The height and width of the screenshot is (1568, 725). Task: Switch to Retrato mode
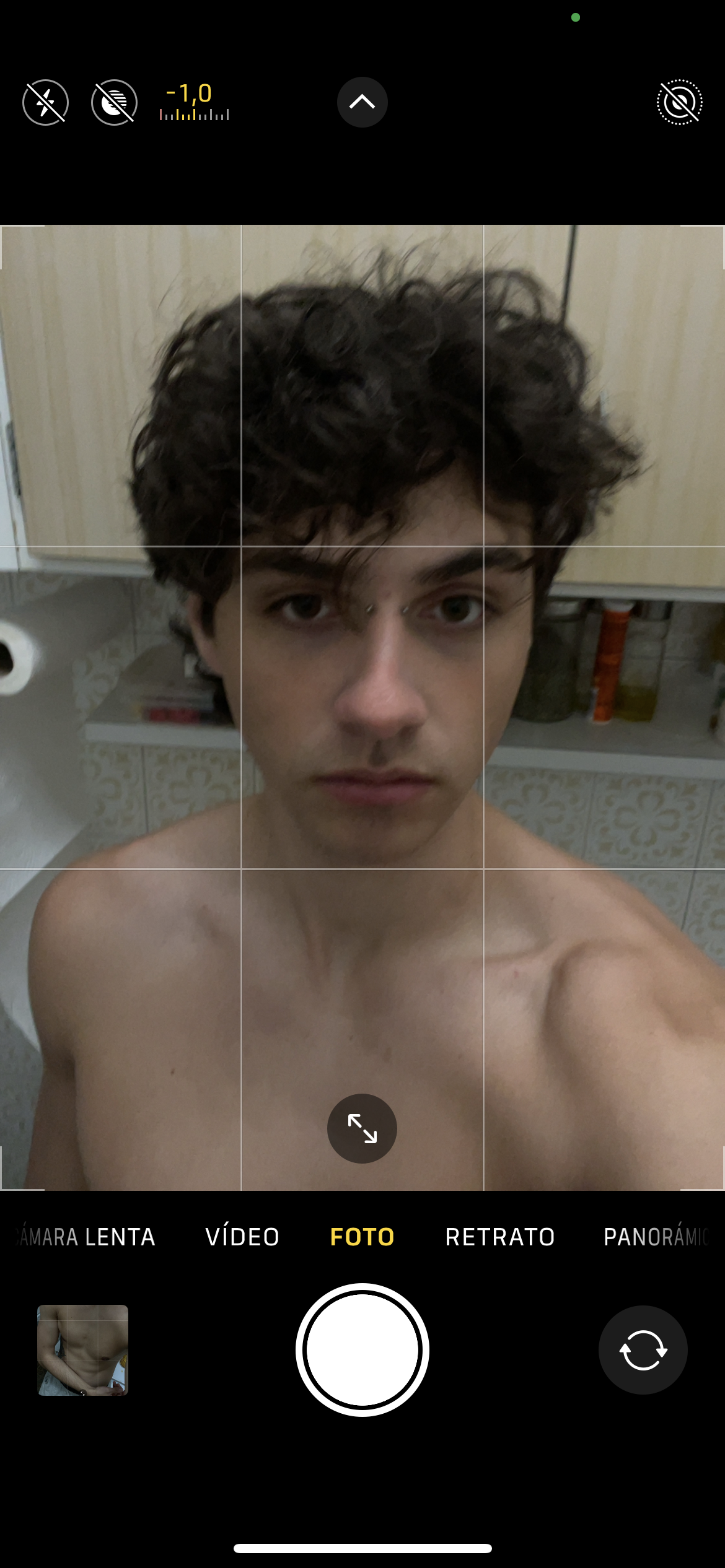[500, 1237]
